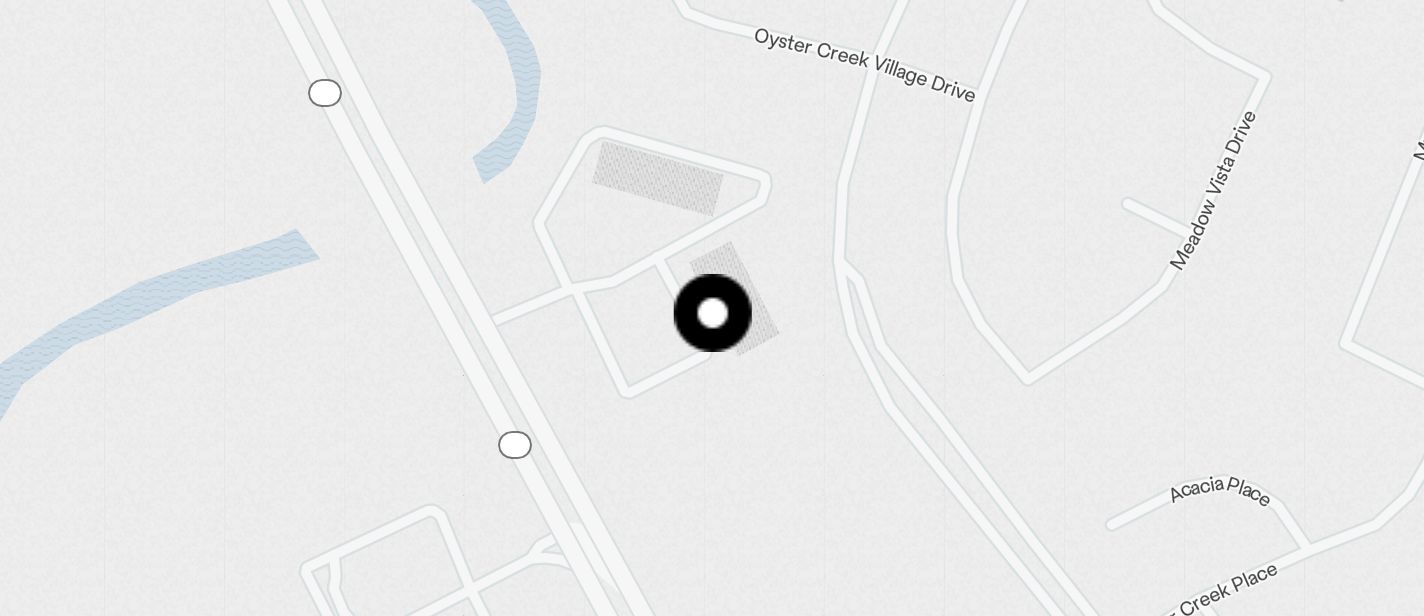Tap the black location marker on the map
The image size is (1424, 616).
pyautogui.click(x=712, y=313)
